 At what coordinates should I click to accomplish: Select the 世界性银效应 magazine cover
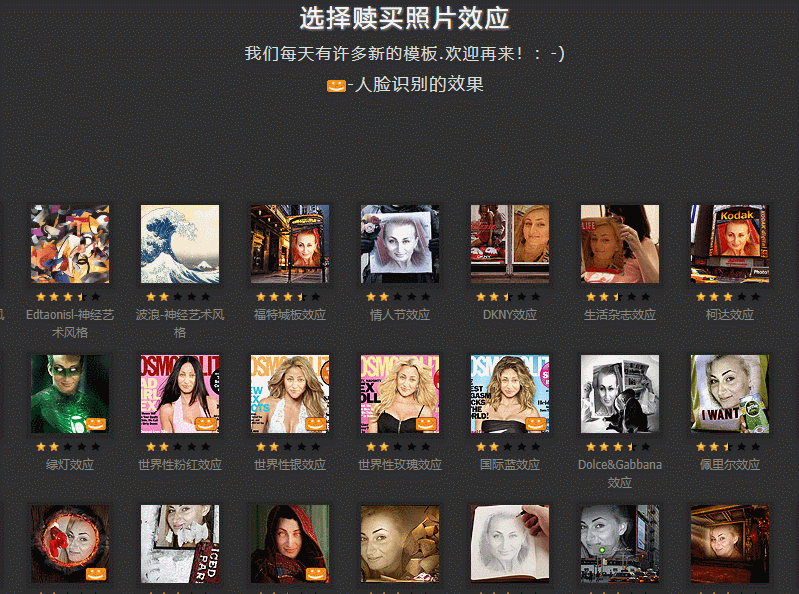(290, 394)
